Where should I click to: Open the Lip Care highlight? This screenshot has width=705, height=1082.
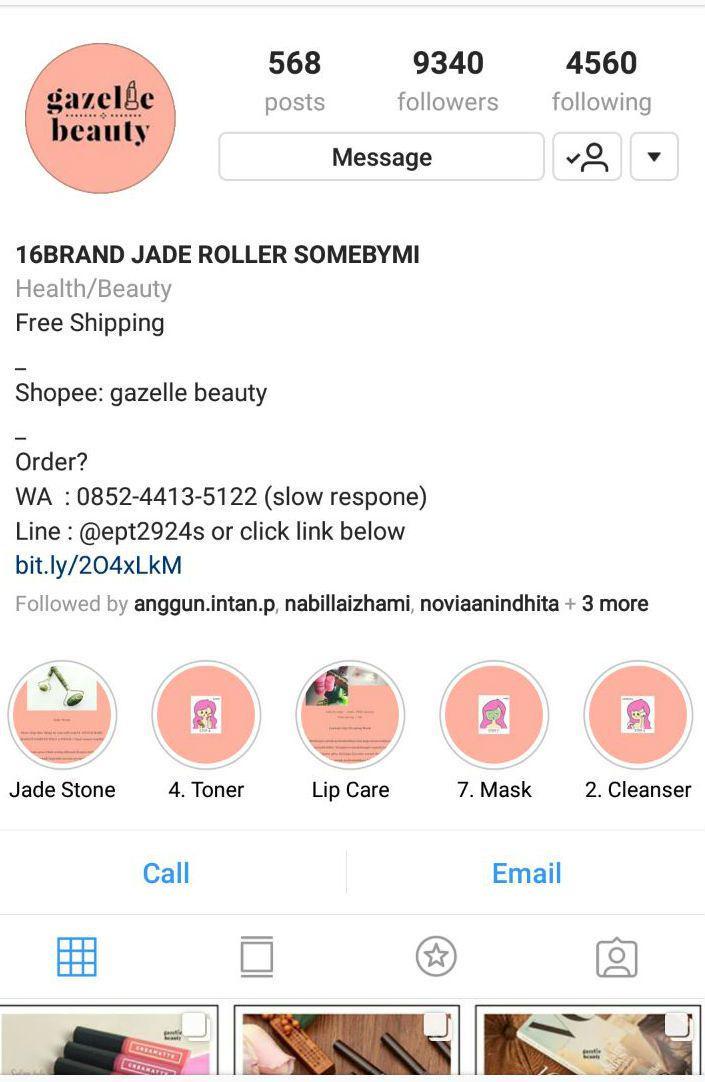350,715
